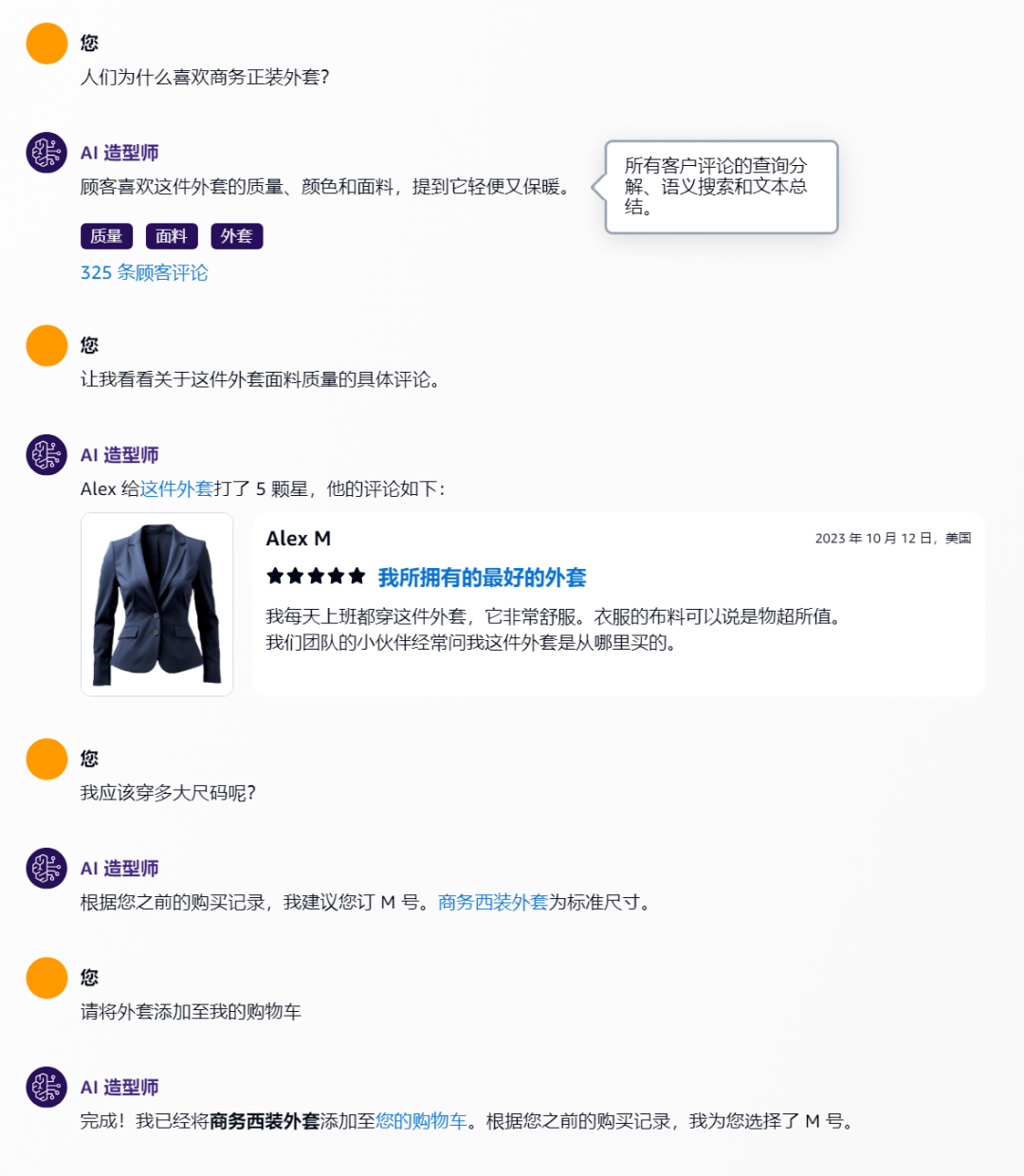Select the 外套 chip
The height and width of the screenshot is (1176, 1024).
tap(236, 236)
